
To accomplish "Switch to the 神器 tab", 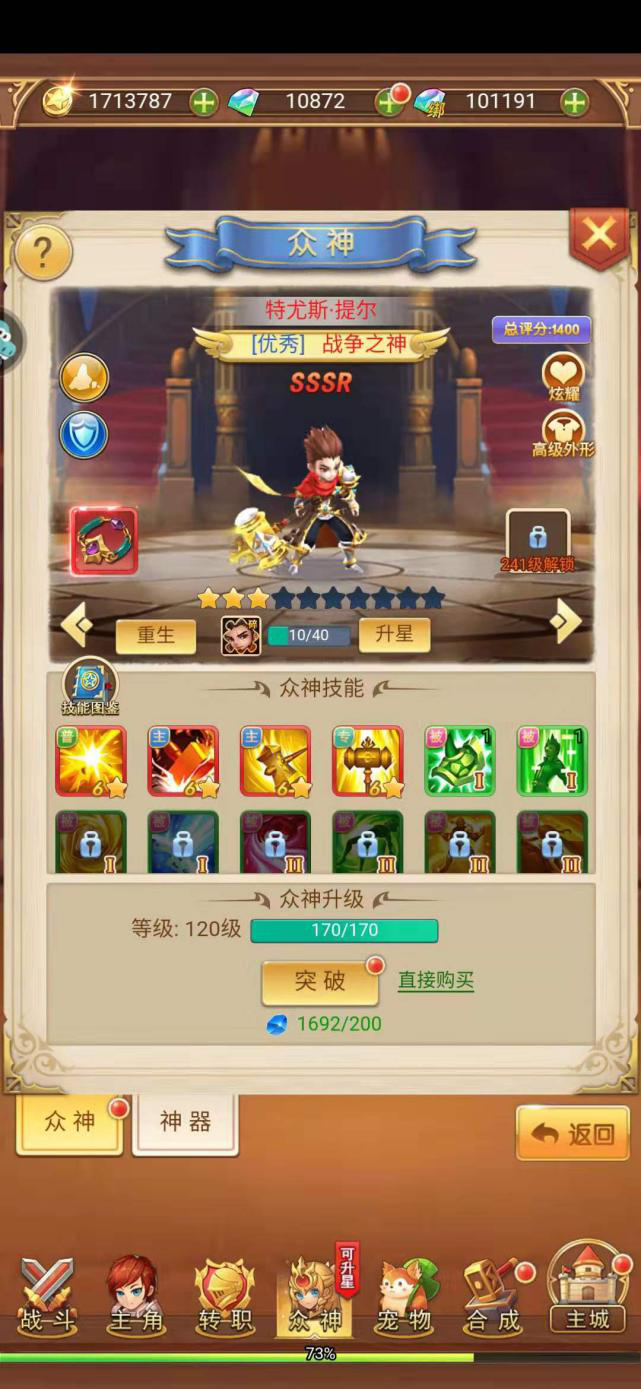I will 185,1122.
